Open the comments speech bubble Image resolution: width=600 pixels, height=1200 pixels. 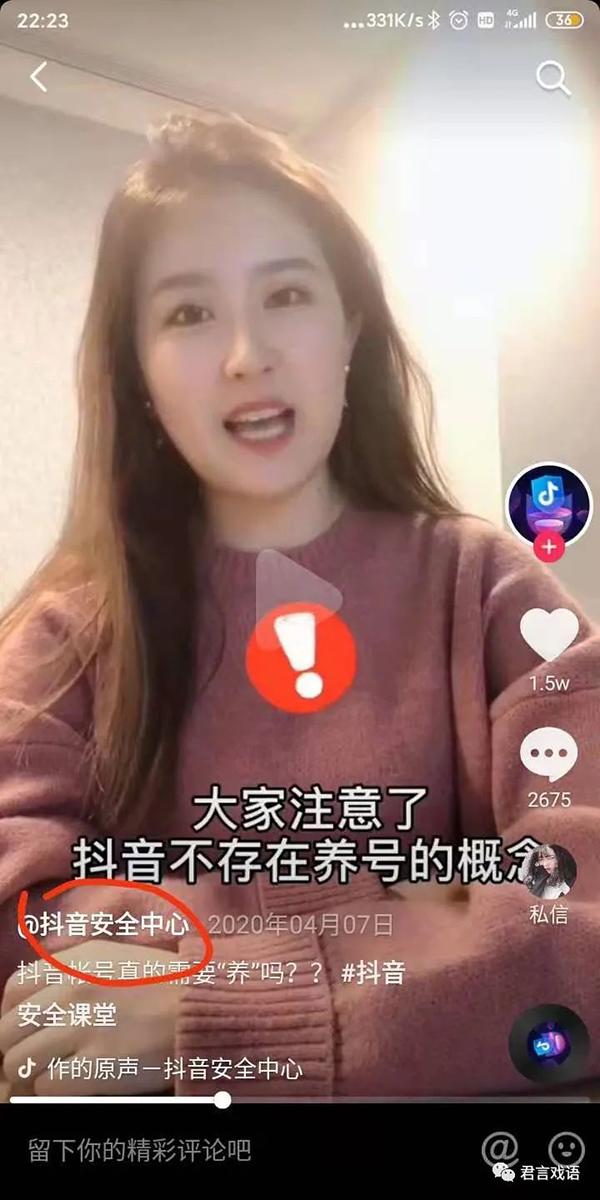[x=549, y=755]
